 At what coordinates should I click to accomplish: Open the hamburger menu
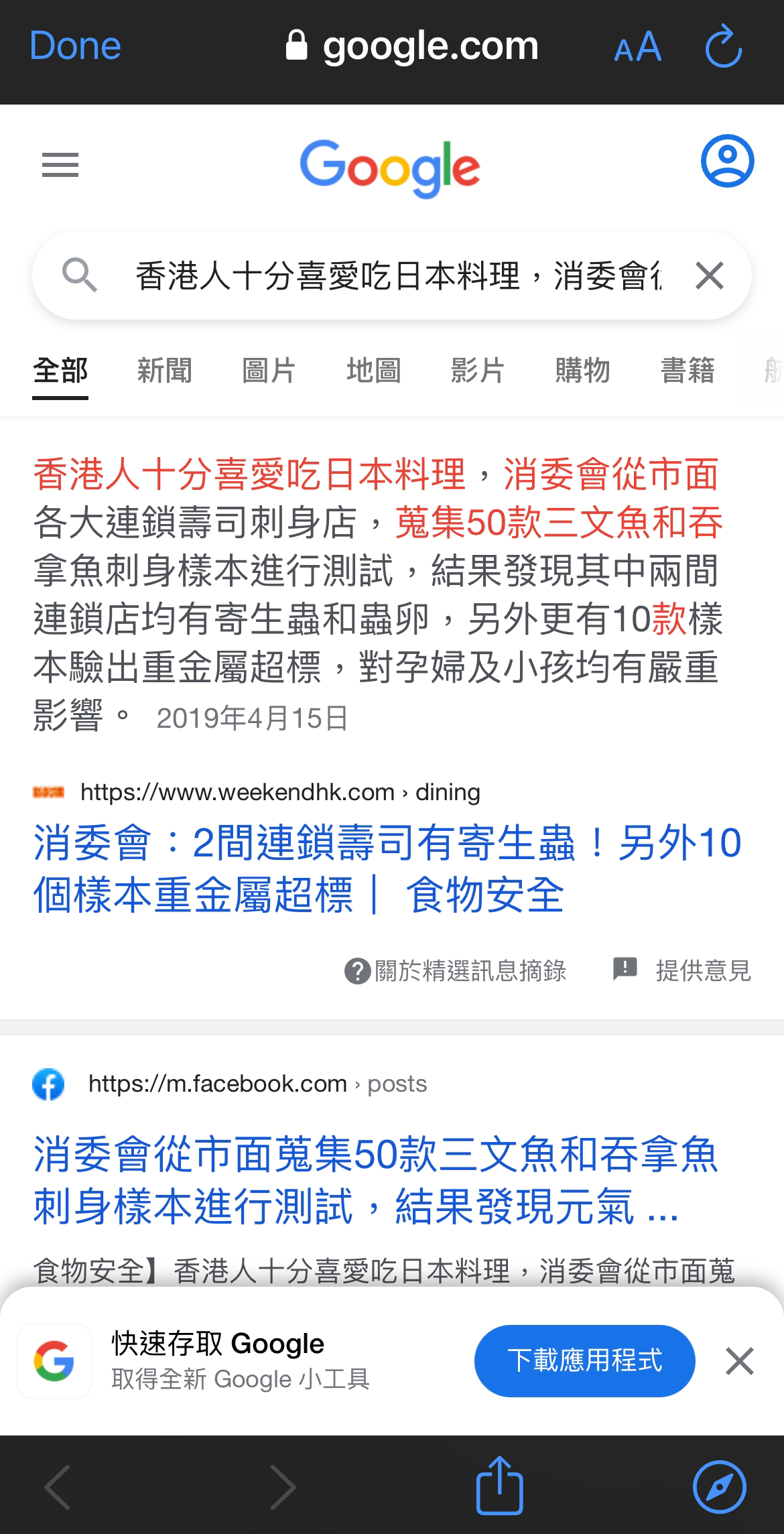(x=60, y=165)
